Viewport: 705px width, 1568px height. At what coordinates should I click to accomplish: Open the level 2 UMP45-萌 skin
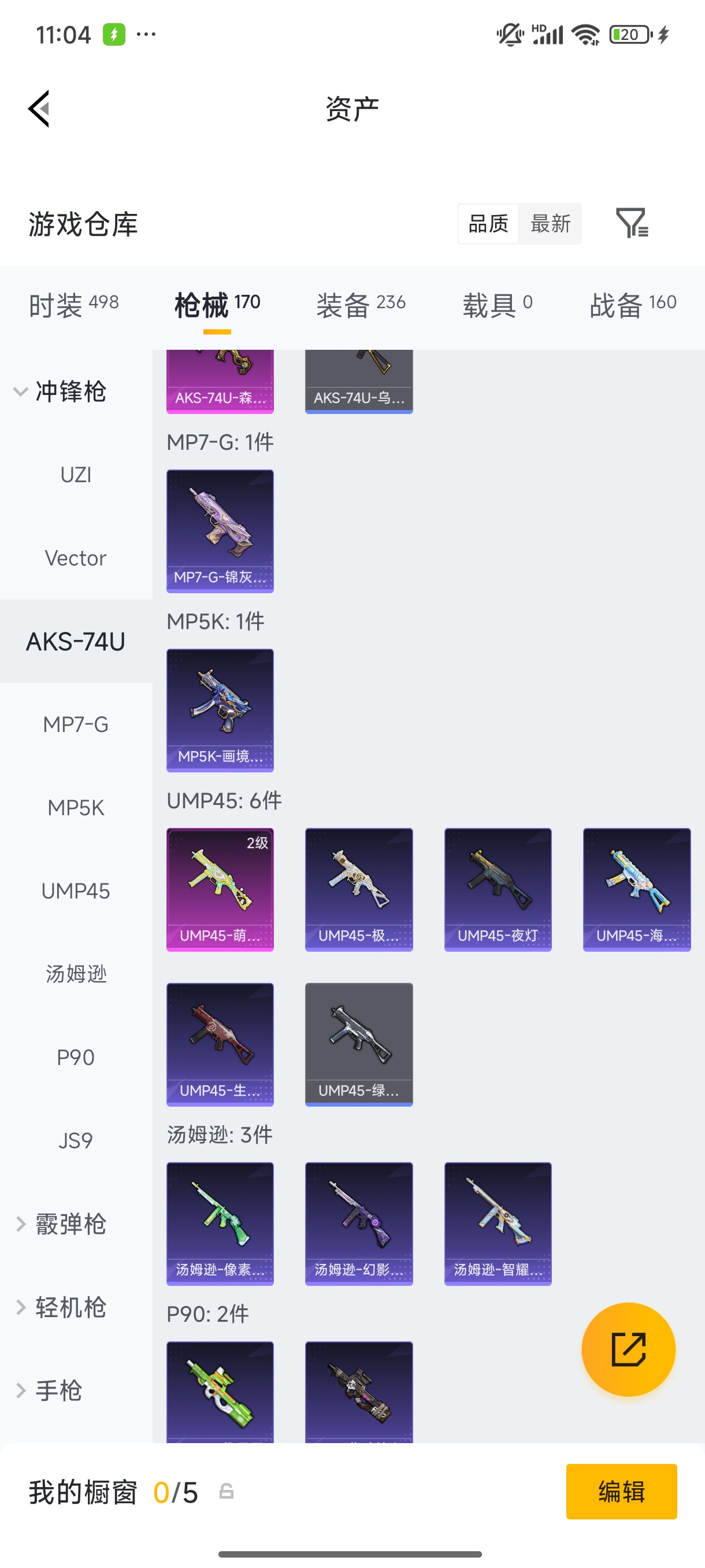pos(220,889)
